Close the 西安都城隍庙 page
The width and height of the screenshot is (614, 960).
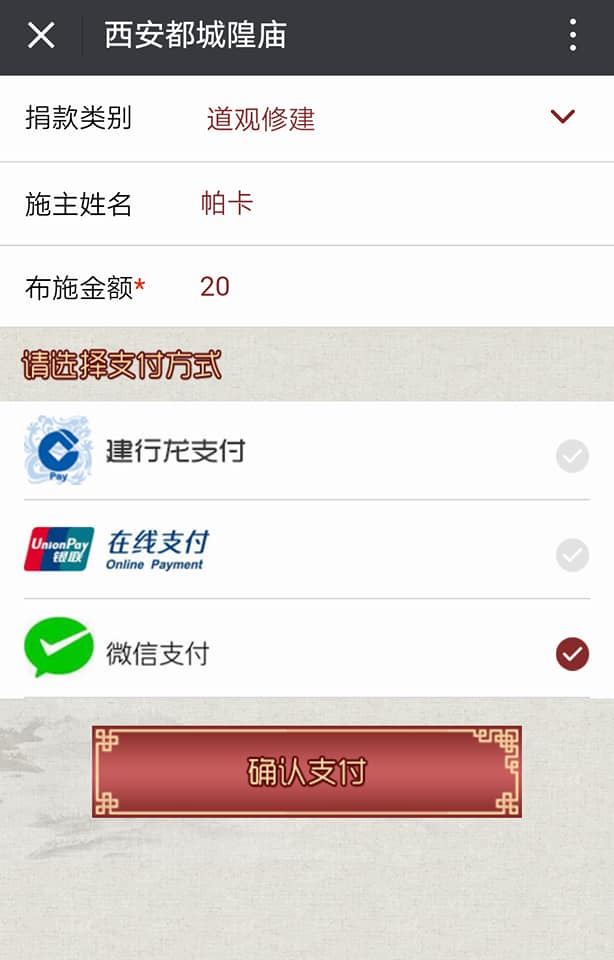click(x=41, y=36)
